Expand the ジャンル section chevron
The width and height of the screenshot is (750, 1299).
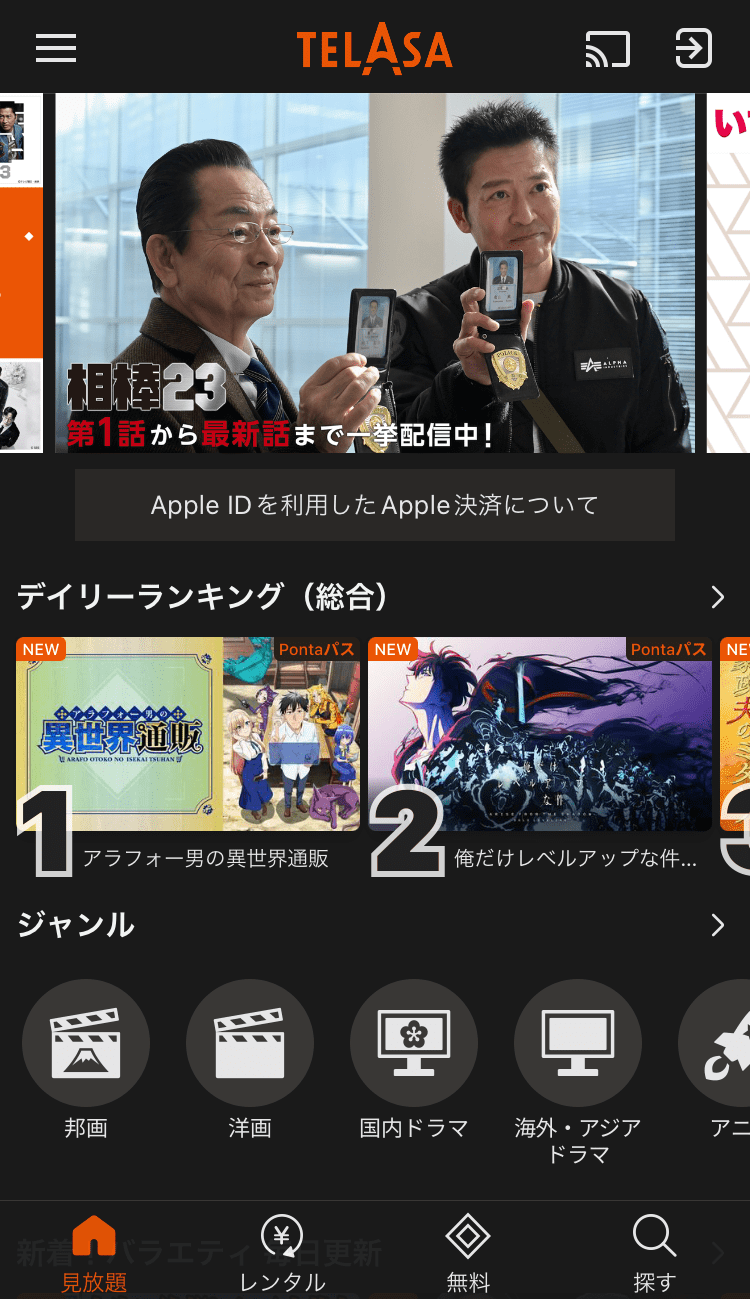pos(717,925)
